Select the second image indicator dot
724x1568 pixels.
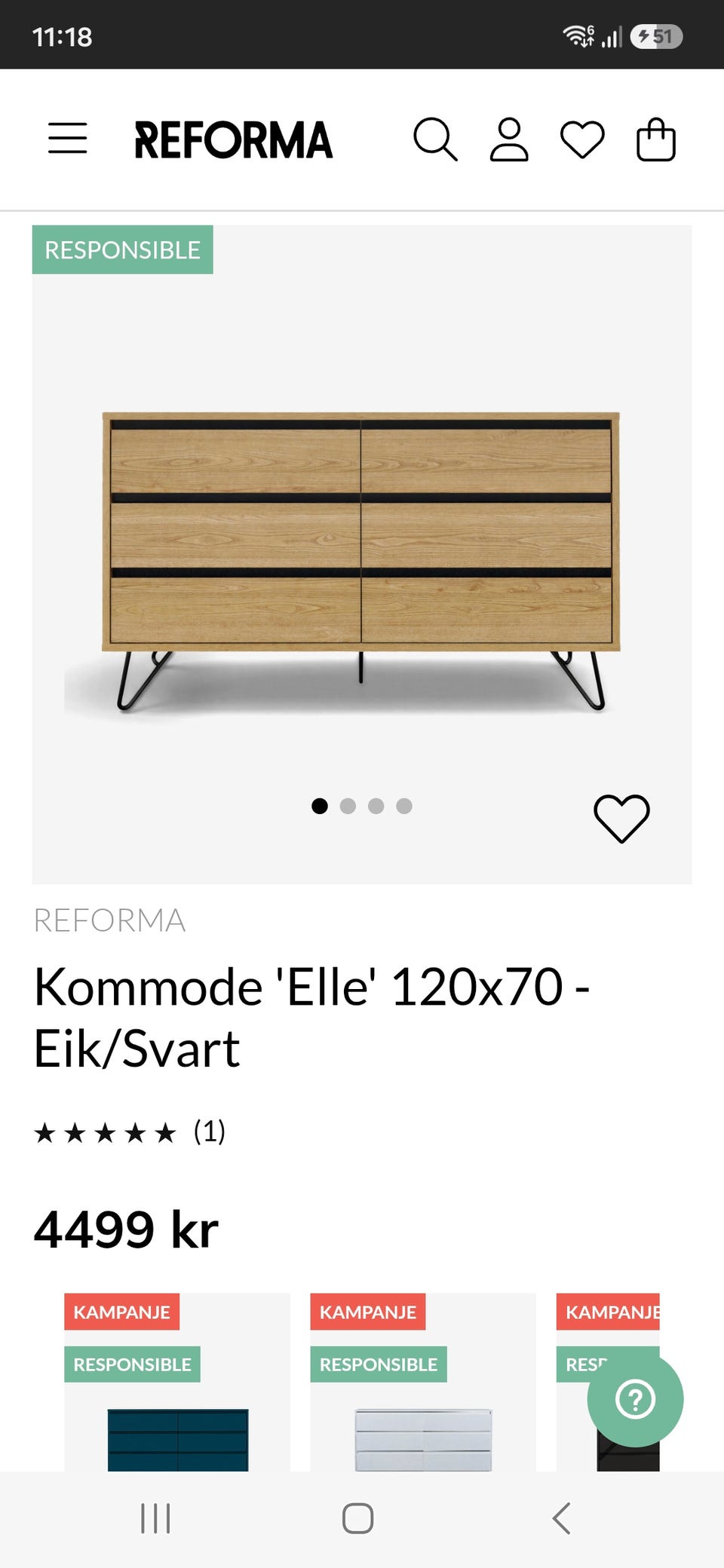pos(348,806)
